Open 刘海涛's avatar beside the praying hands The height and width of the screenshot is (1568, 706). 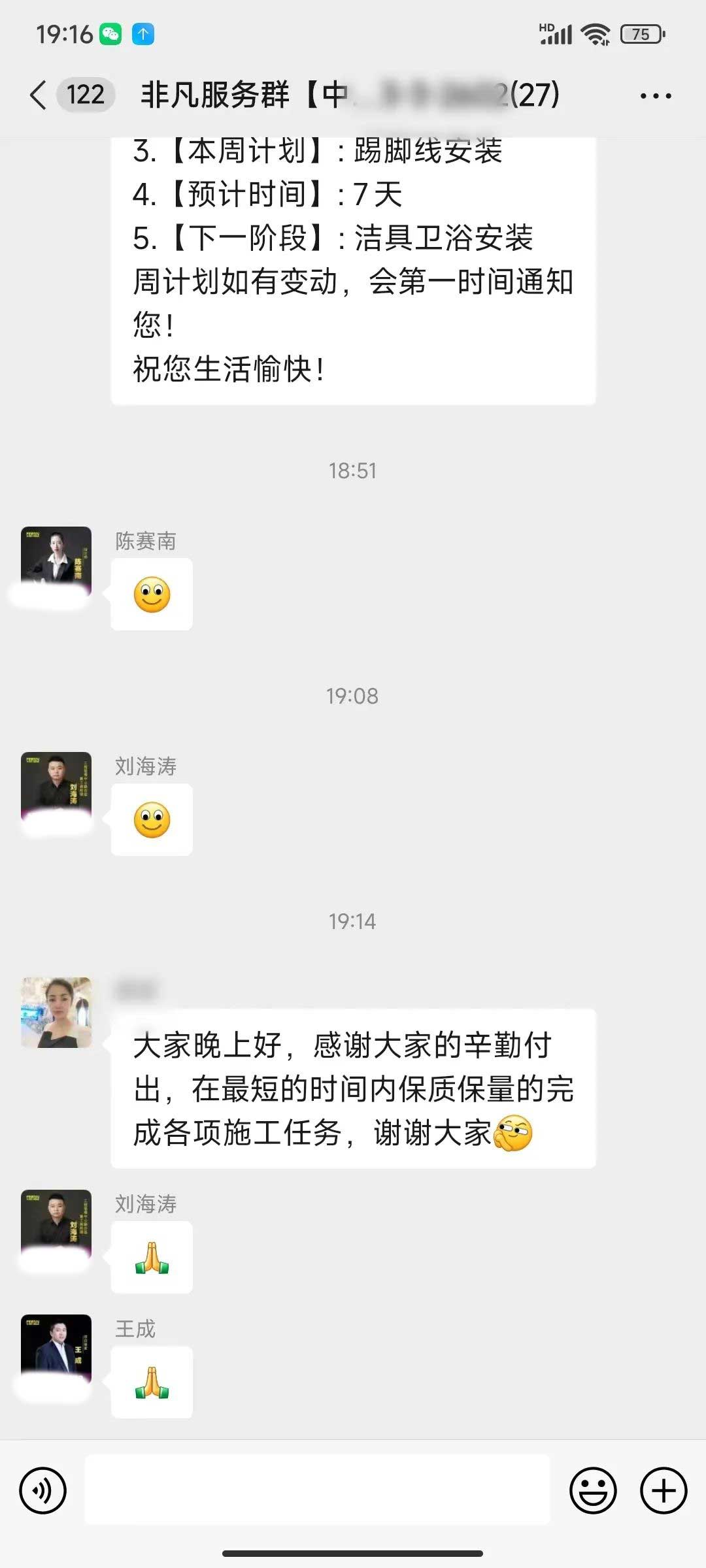click(56, 1224)
